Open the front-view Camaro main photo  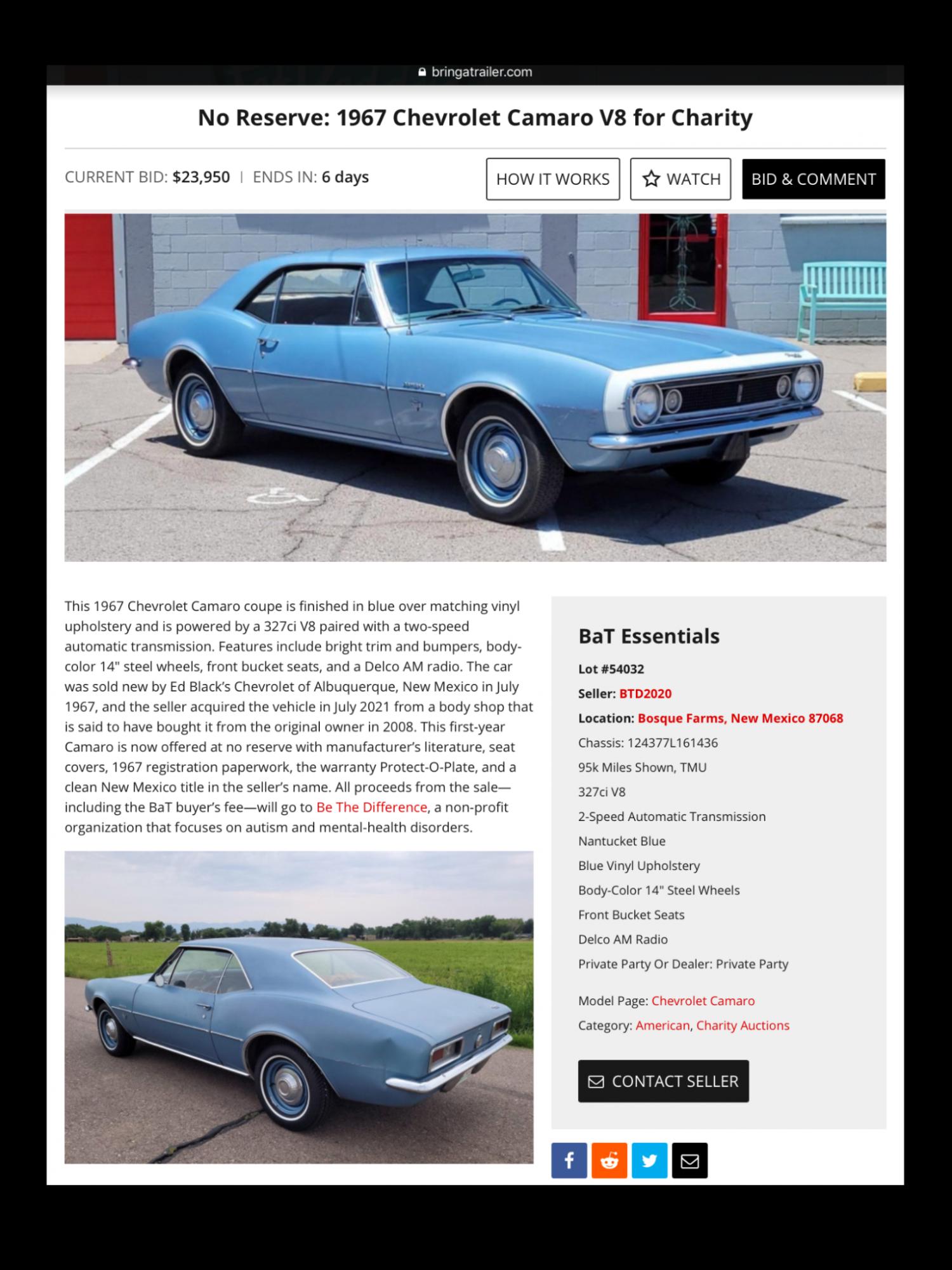pyautogui.click(x=475, y=387)
